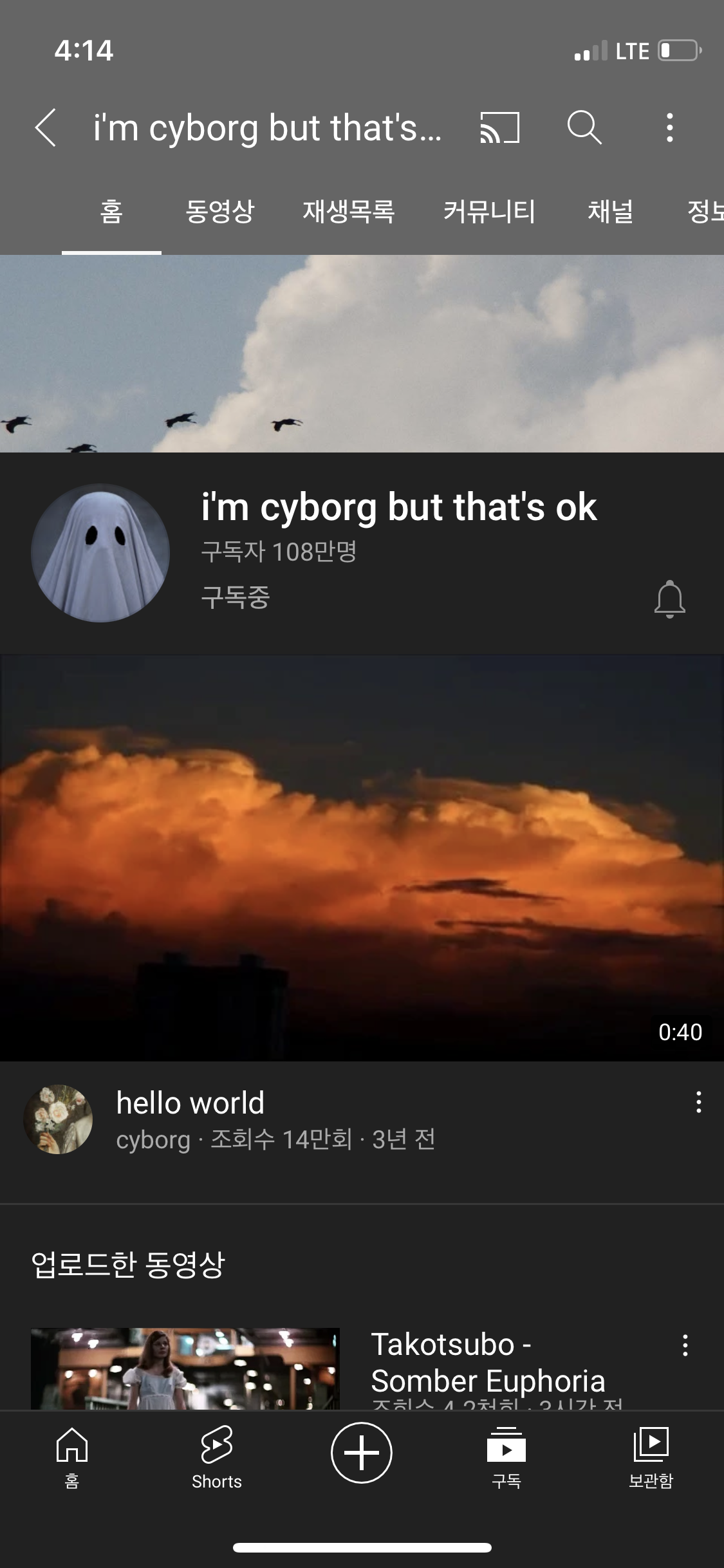
Task: Open Shorts in bottom navigation
Action: (x=217, y=1457)
